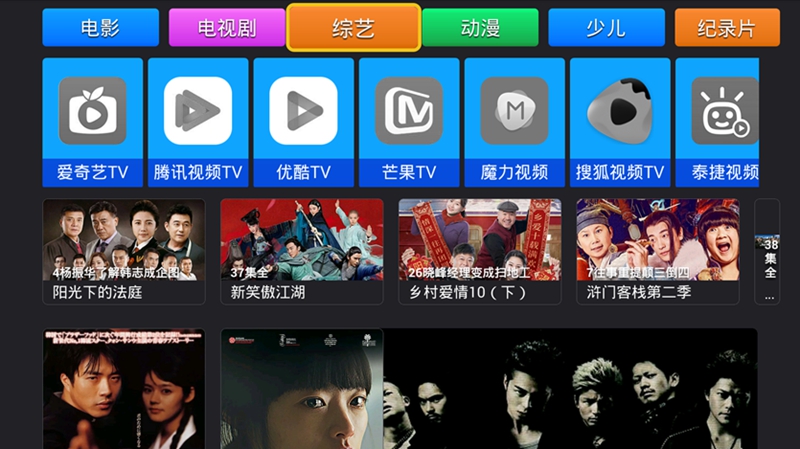Open the show 新笑傲江湖

(x=302, y=251)
